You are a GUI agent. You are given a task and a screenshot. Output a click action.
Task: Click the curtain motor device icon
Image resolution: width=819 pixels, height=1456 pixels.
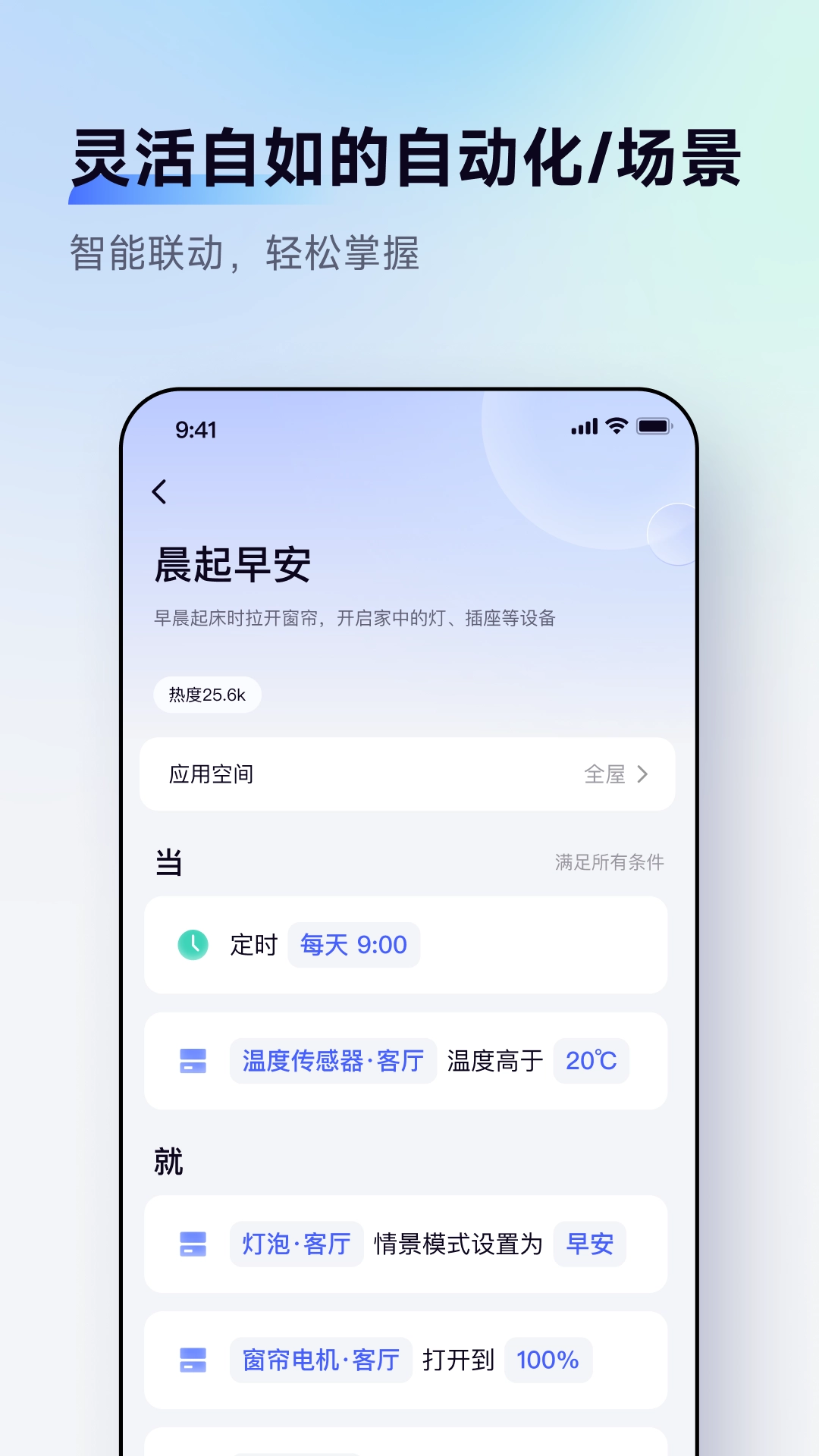click(x=193, y=1360)
